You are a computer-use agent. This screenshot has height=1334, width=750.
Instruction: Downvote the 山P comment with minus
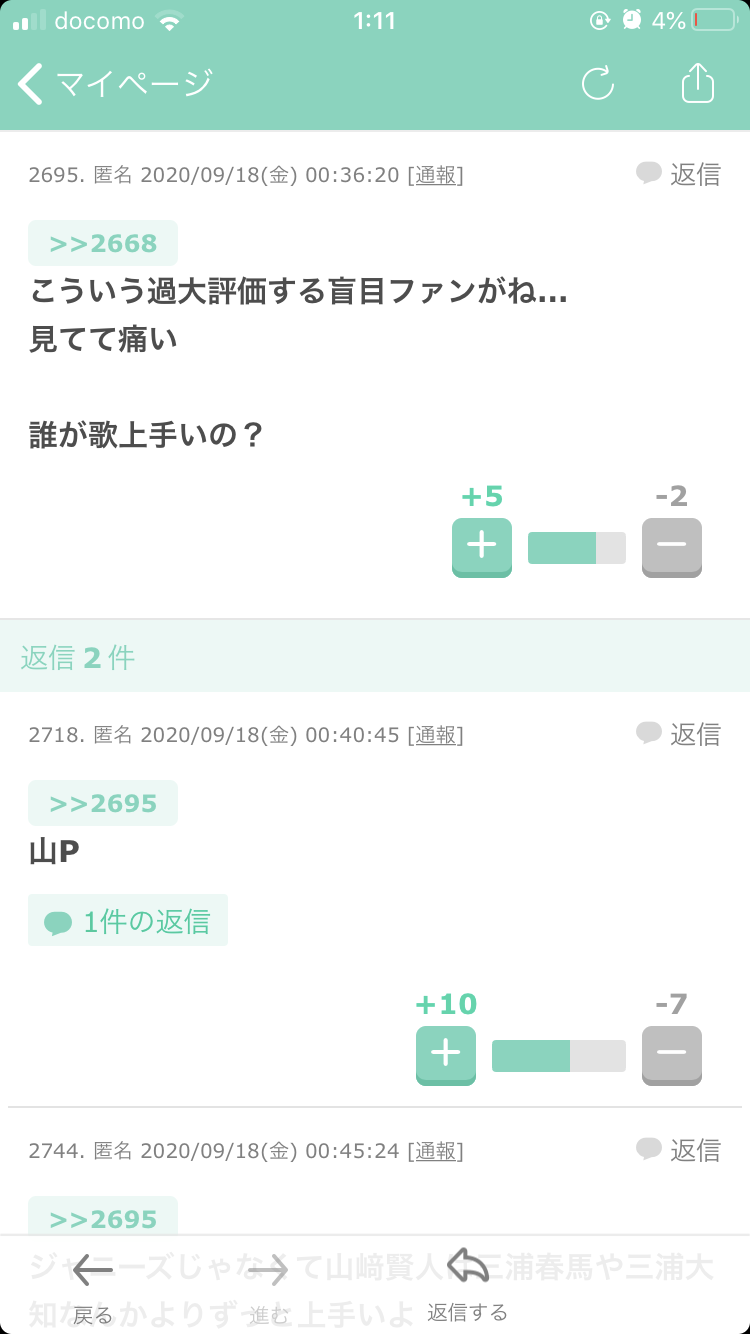pos(672,1055)
